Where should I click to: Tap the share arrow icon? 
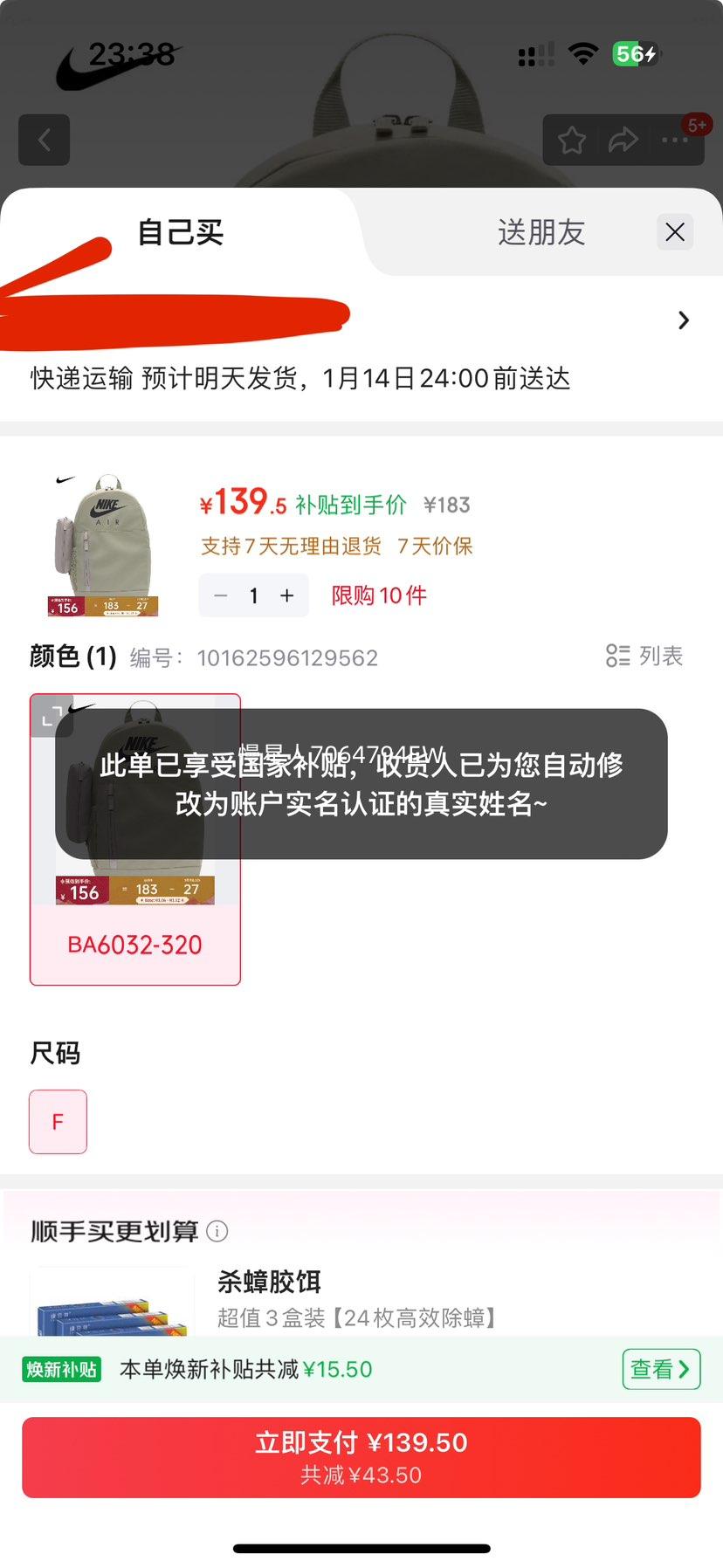tap(623, 140)
